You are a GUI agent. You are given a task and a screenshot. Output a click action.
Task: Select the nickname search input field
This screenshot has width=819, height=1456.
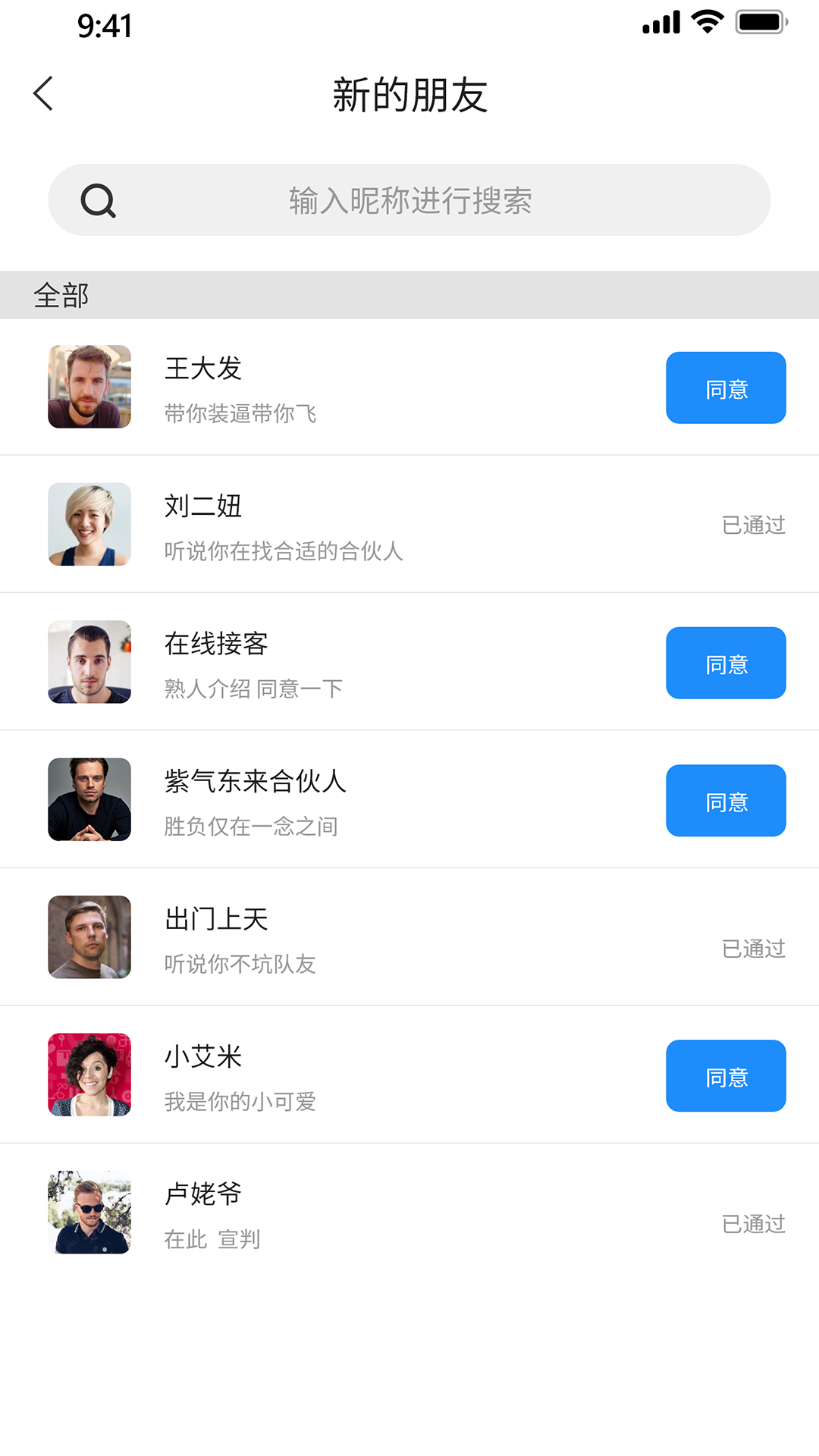[409, 200]
